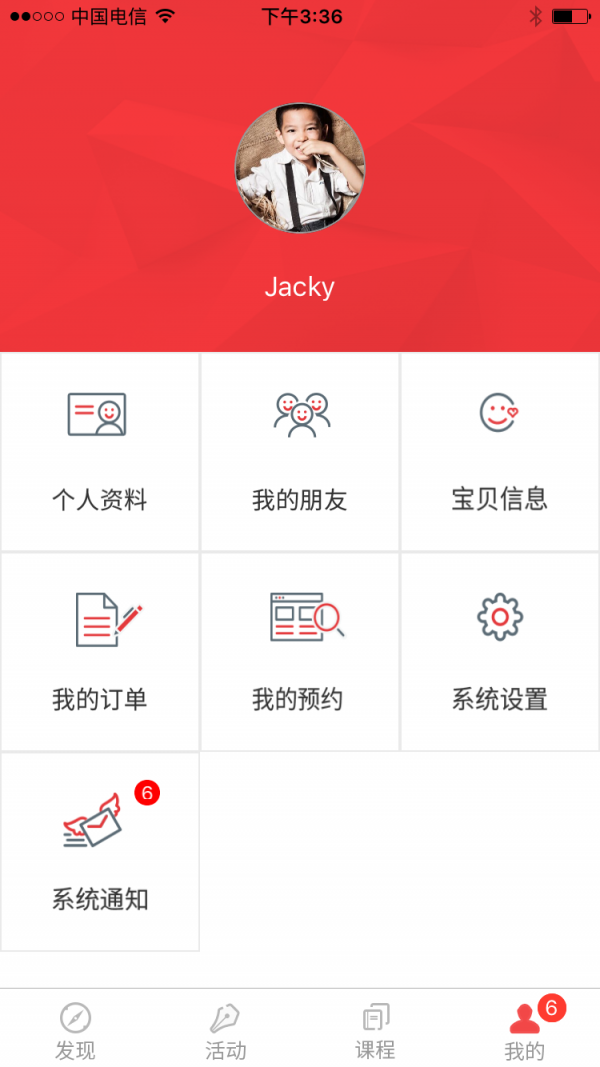Switch to the 活动 tab
Image resolution: width=600 pixels, height=1067 pixels.
click(x=225, y=1030)
